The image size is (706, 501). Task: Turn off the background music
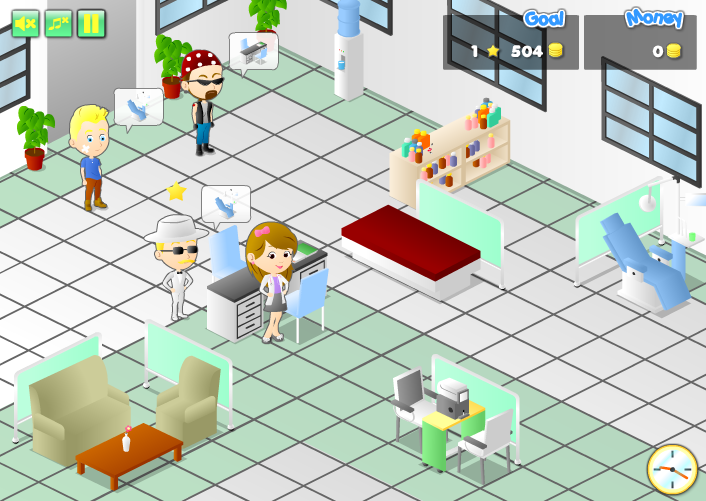point(58,23)
